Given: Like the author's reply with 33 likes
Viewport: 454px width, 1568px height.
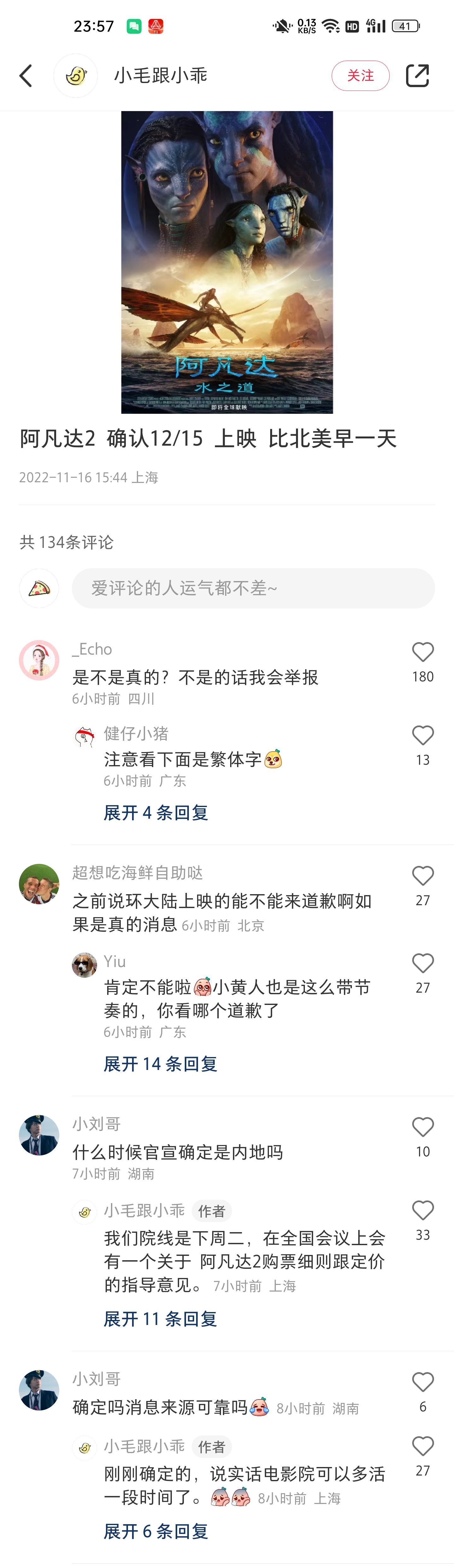Looking at the screenshot, I should coord(423,1211).
